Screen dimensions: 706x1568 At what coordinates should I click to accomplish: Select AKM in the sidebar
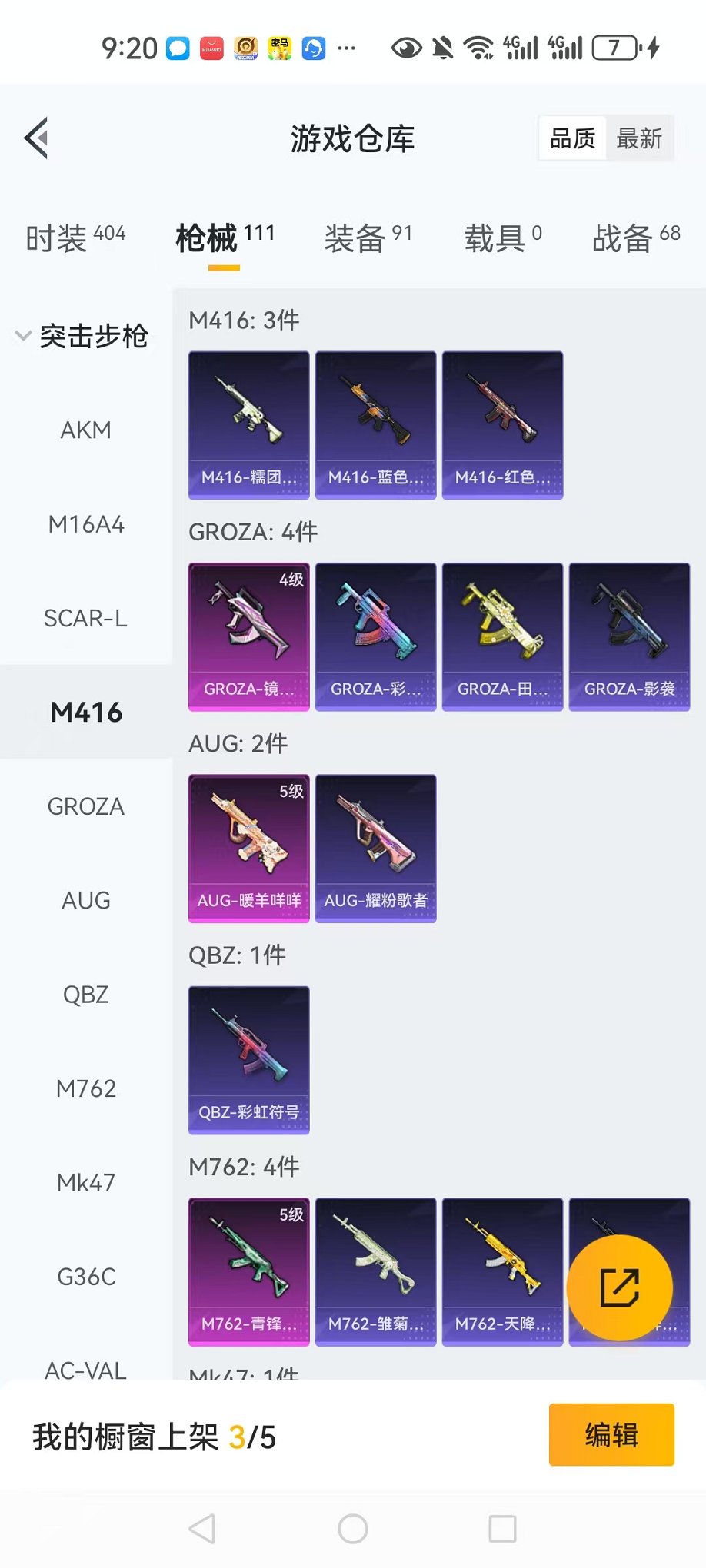point(85,430)
